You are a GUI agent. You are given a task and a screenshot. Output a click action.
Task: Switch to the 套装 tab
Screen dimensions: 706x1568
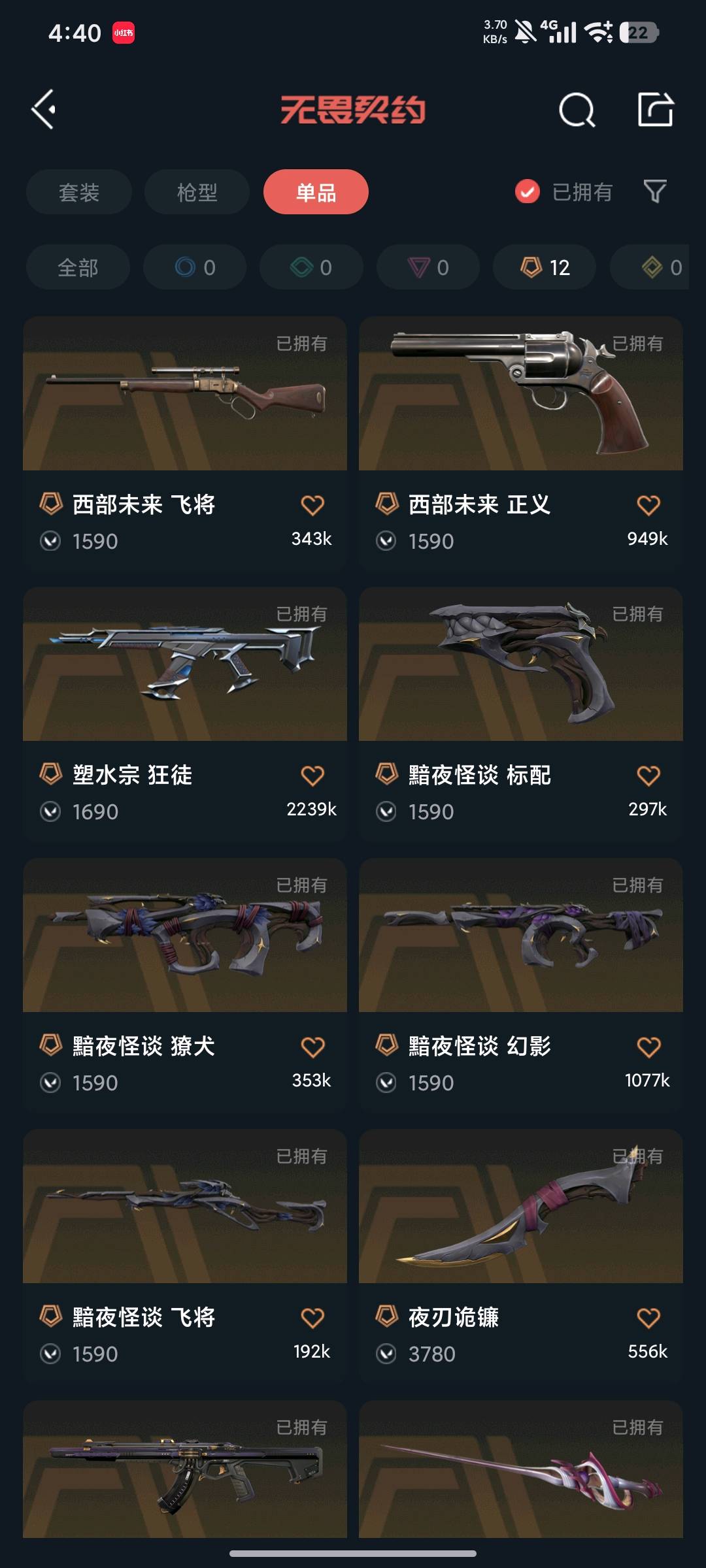click(79, 192)
